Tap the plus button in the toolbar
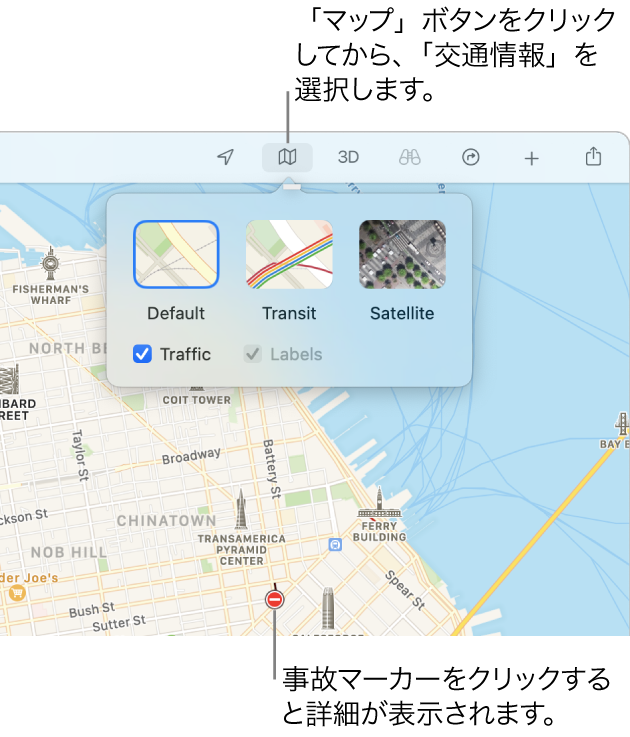This screenshot has height=737, width=630. pyautogui.click(x=532, y=157)
